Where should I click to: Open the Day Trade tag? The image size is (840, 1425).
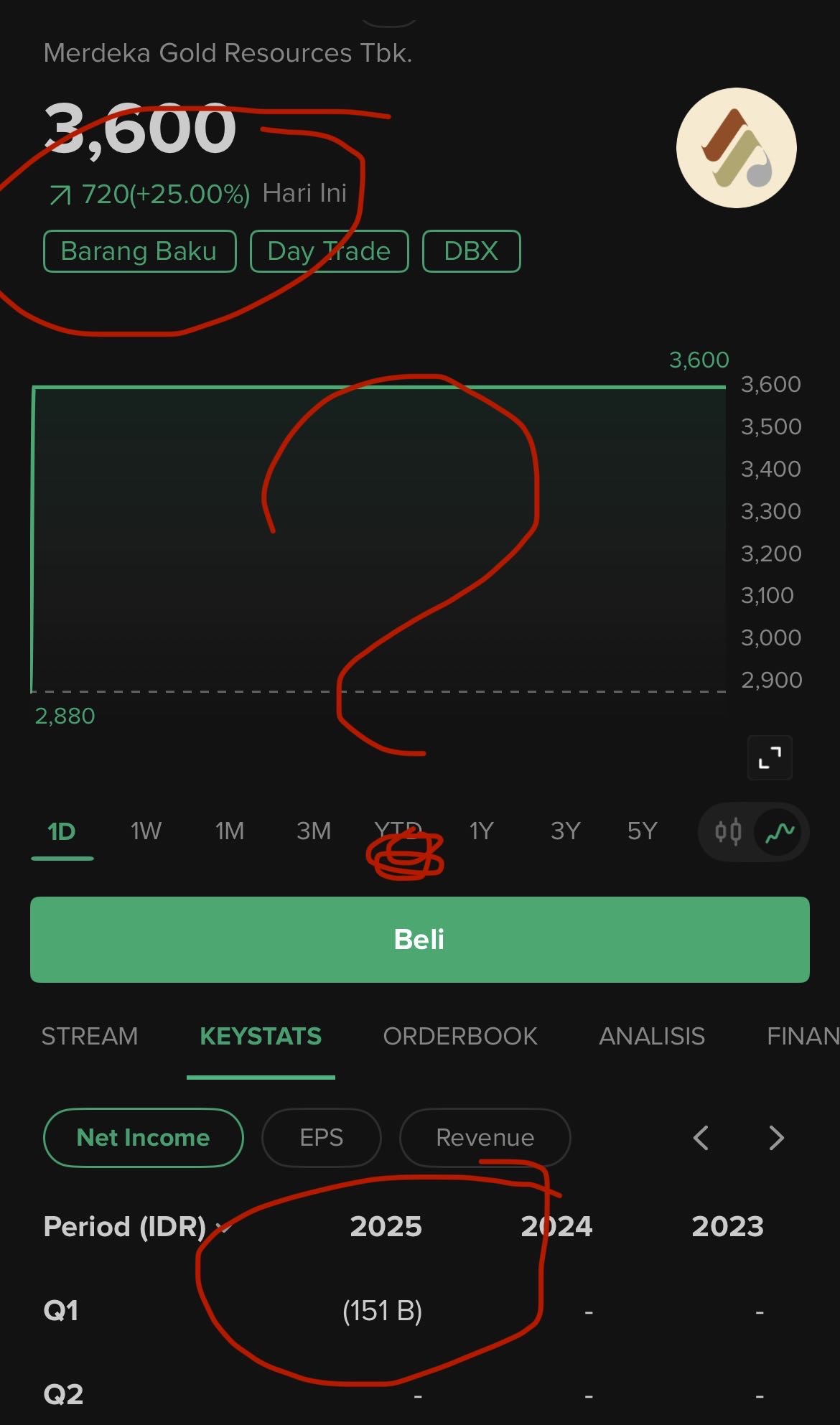click(329, 251)
